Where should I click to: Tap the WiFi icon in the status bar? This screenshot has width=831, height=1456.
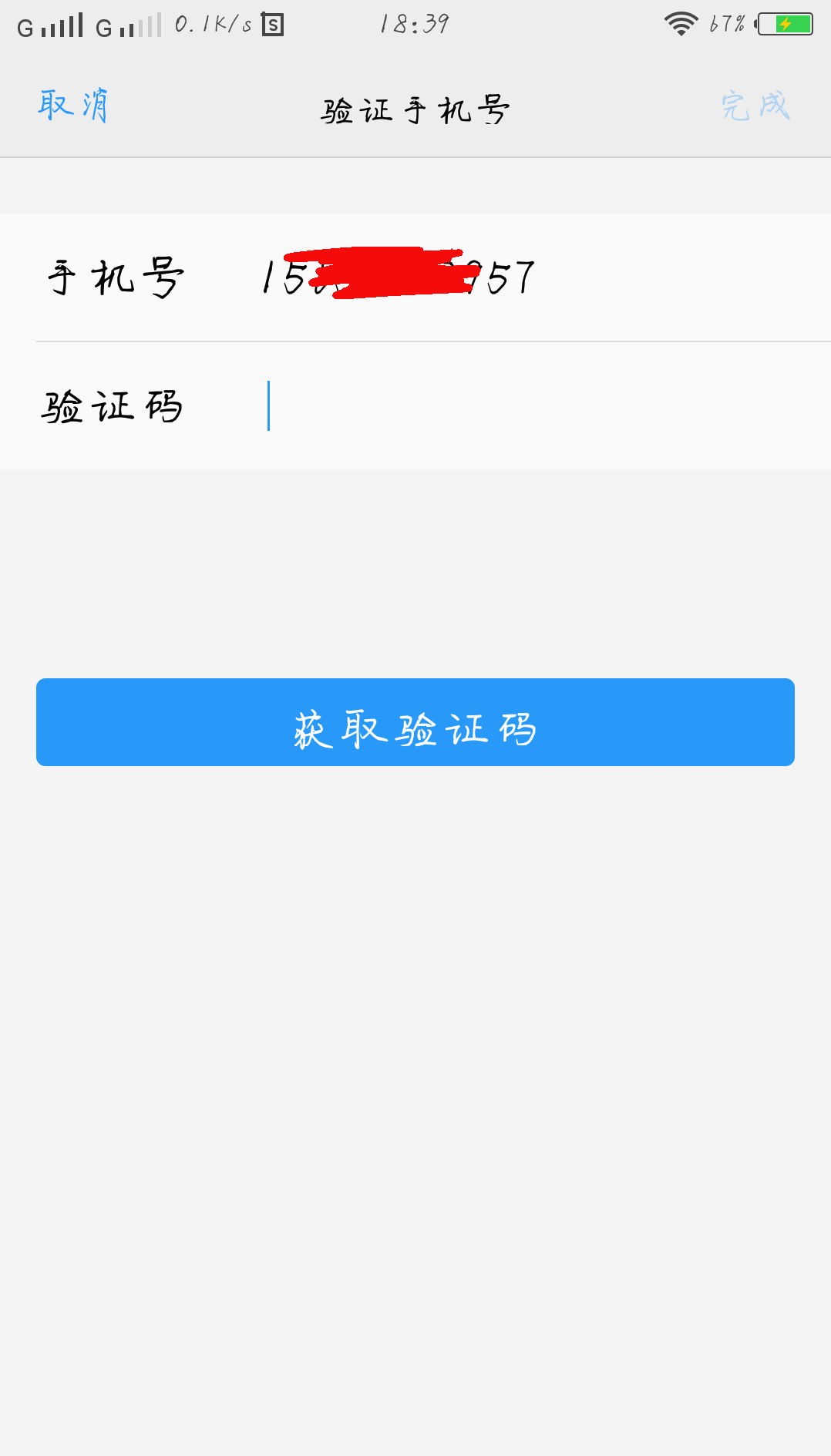(682, 23)
